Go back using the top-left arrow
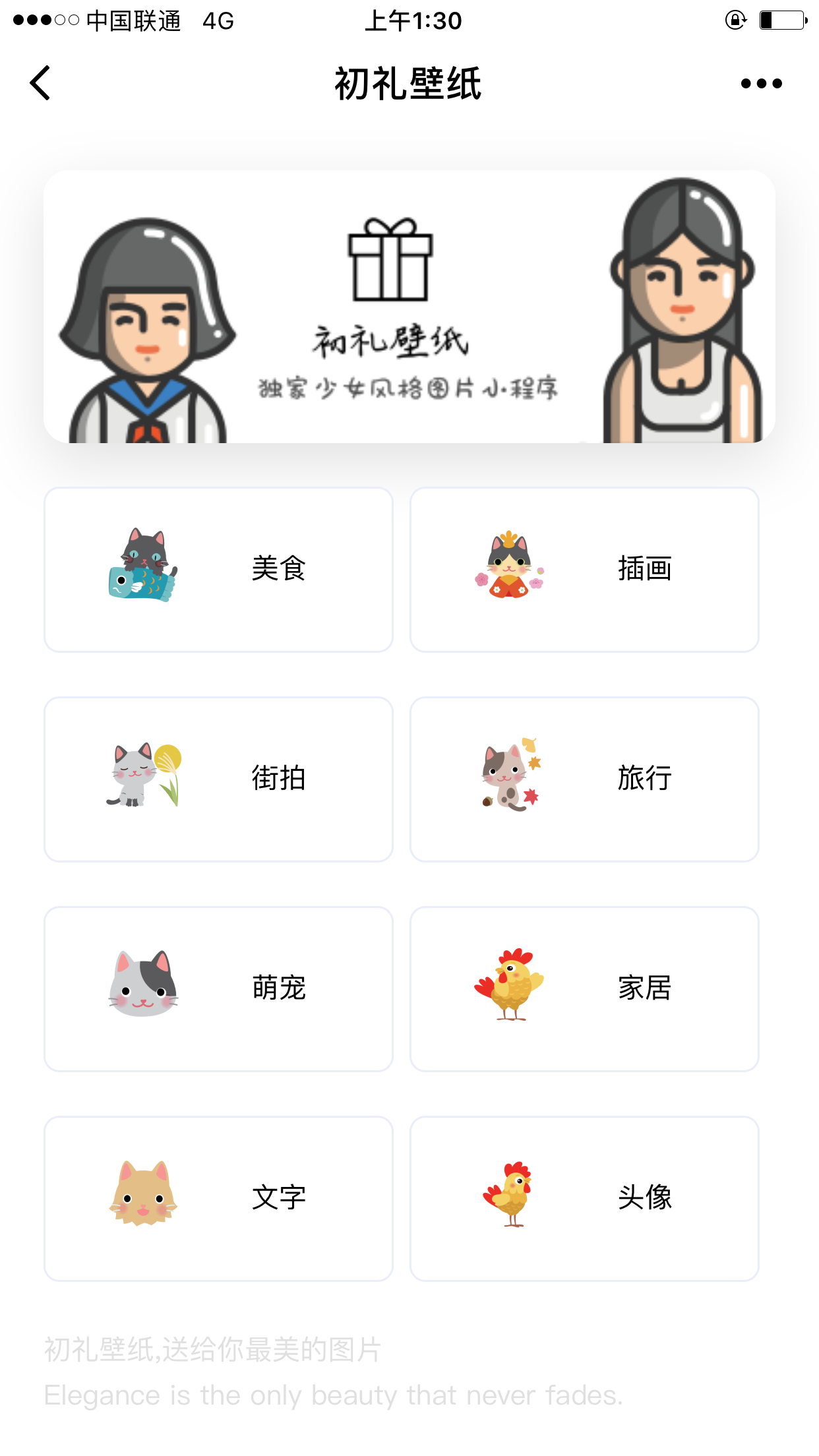This screenshot has height=1456, width=819. pos(40,83)
